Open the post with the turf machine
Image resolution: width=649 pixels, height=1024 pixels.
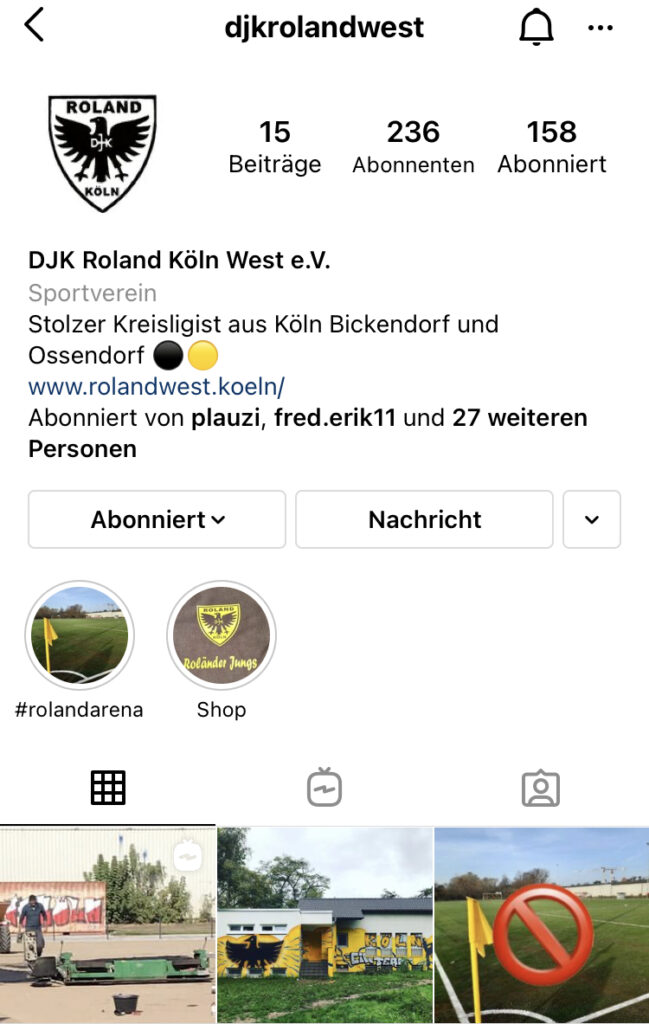(107, 925)
